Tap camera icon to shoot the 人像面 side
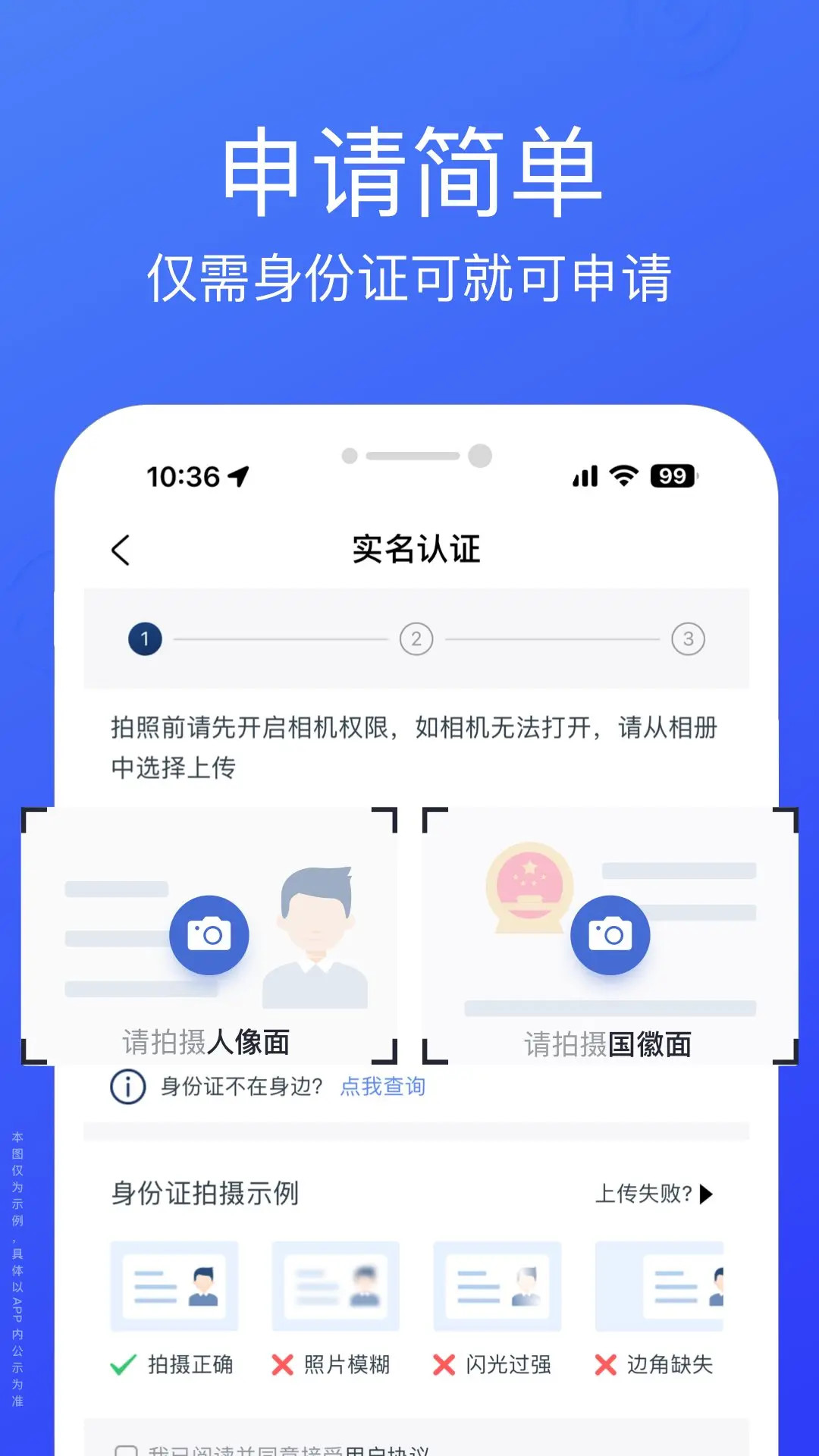This screenshot has height=1456, width=819. 210,934
